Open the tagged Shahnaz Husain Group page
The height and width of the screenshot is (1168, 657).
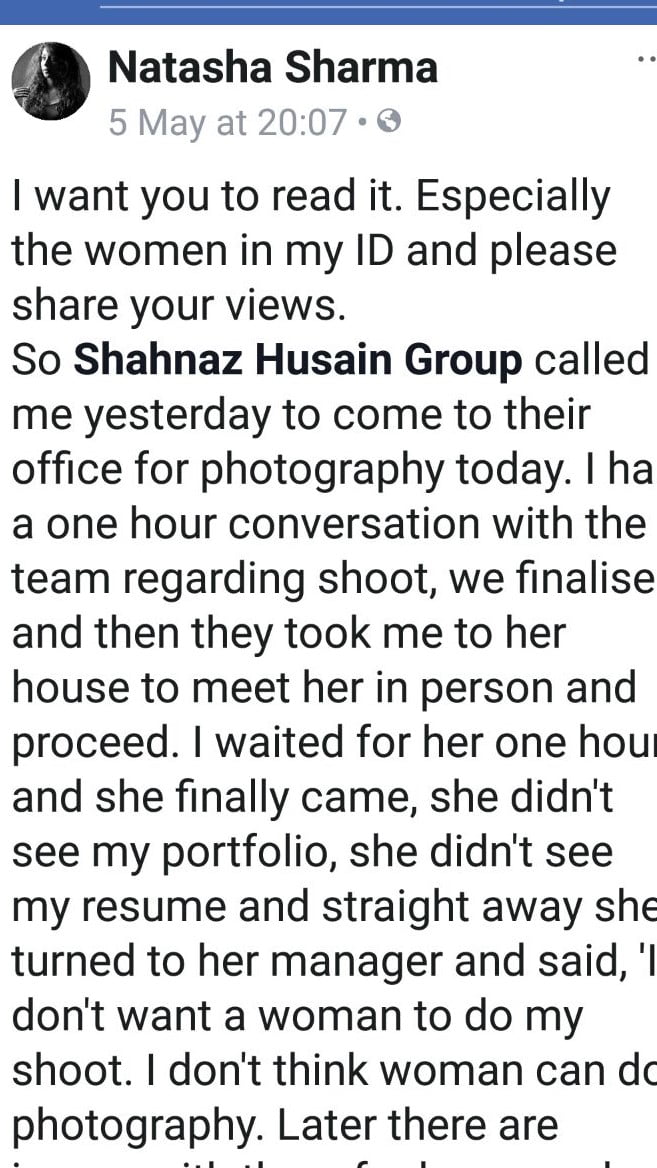[x=298, y=360]
